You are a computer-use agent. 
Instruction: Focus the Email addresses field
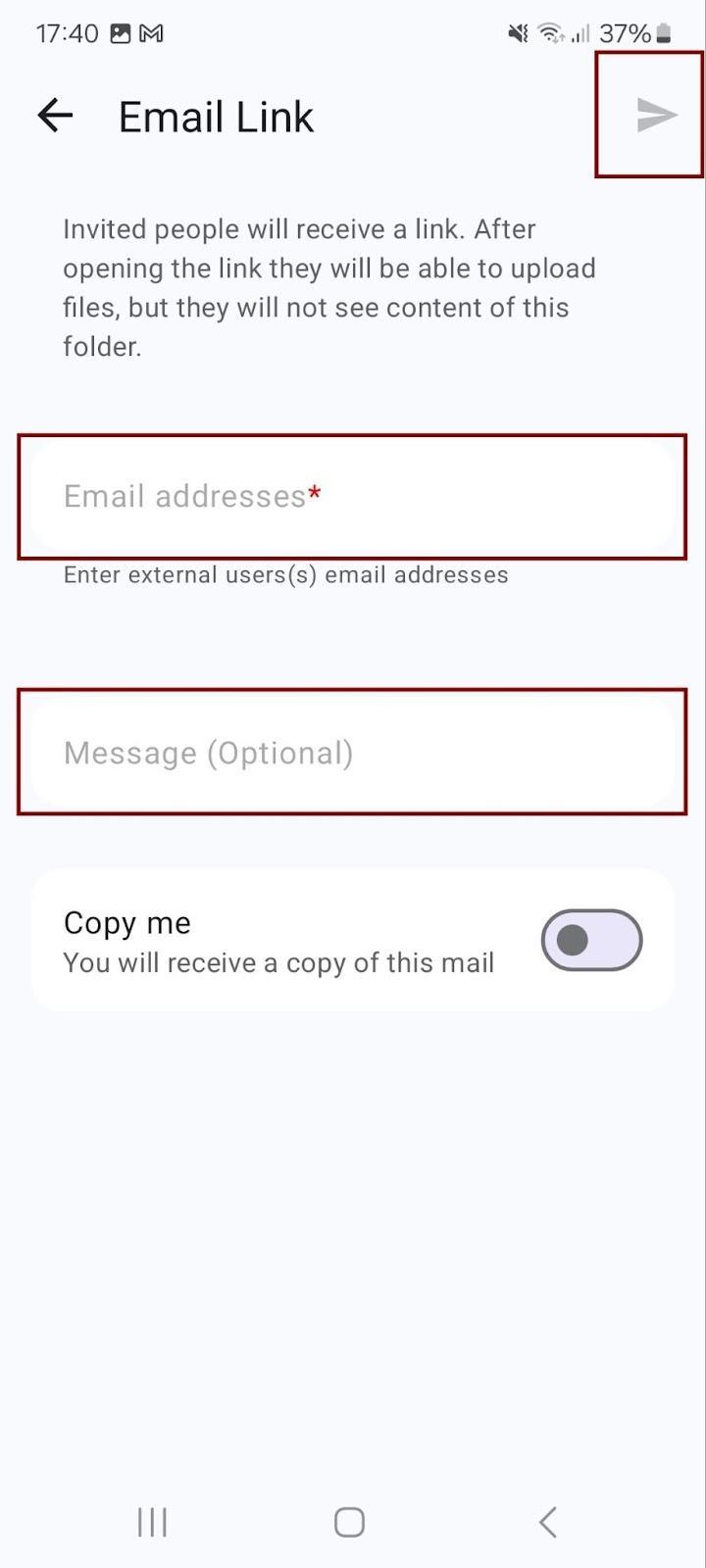click(x=352, y=496)
